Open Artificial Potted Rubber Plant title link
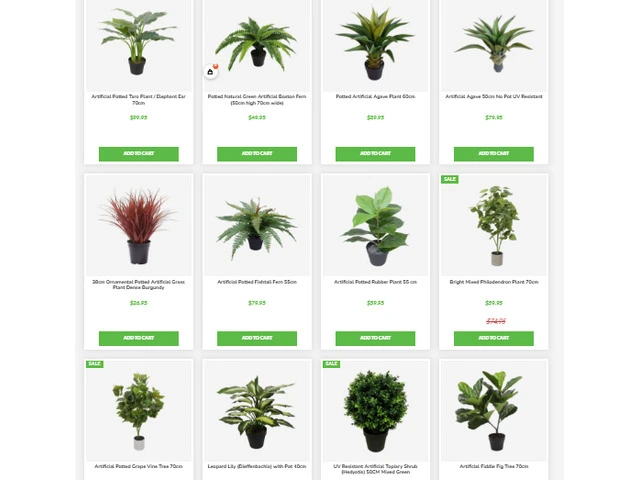This screenshot has height=480, width=640. pos(375,282)
